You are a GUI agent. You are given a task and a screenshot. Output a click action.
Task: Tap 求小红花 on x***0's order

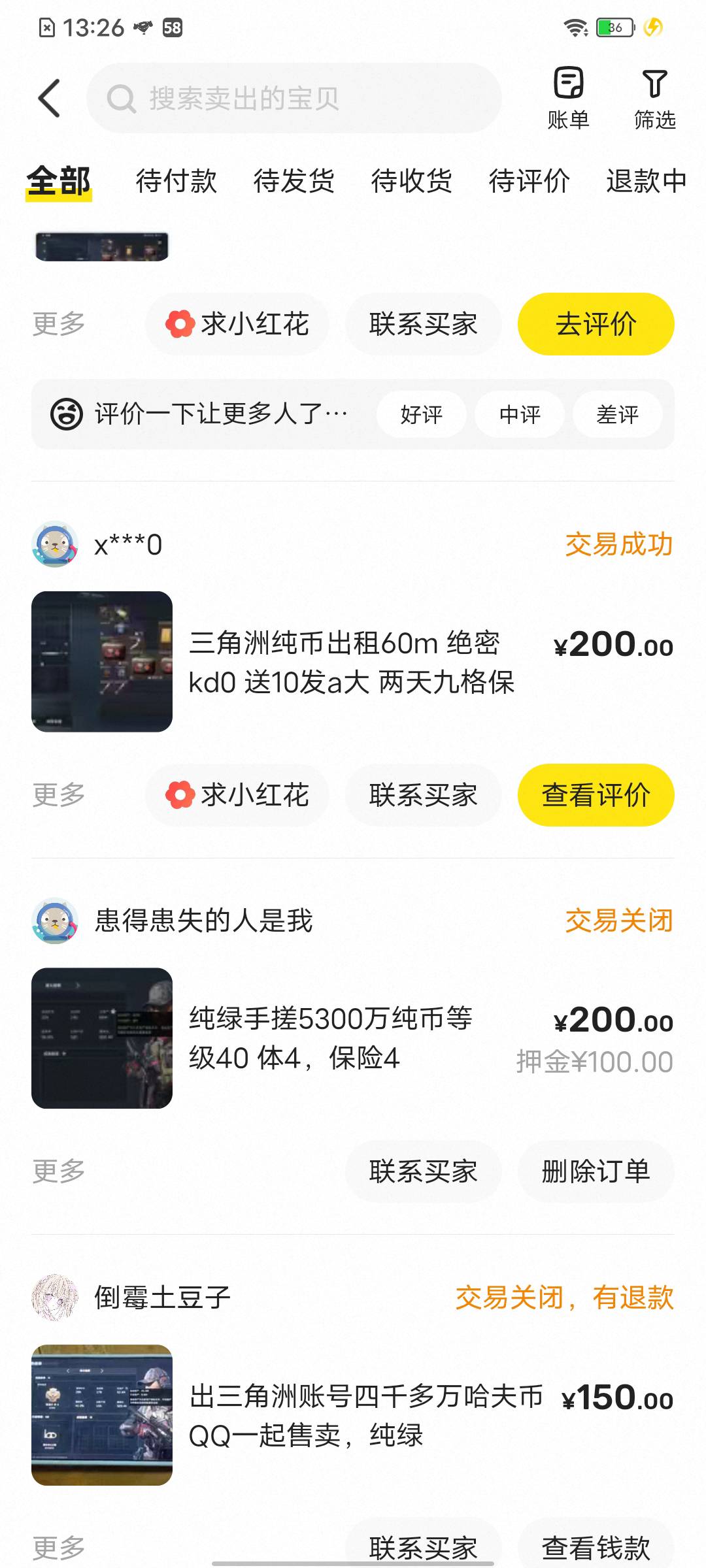tap(237, 795)
